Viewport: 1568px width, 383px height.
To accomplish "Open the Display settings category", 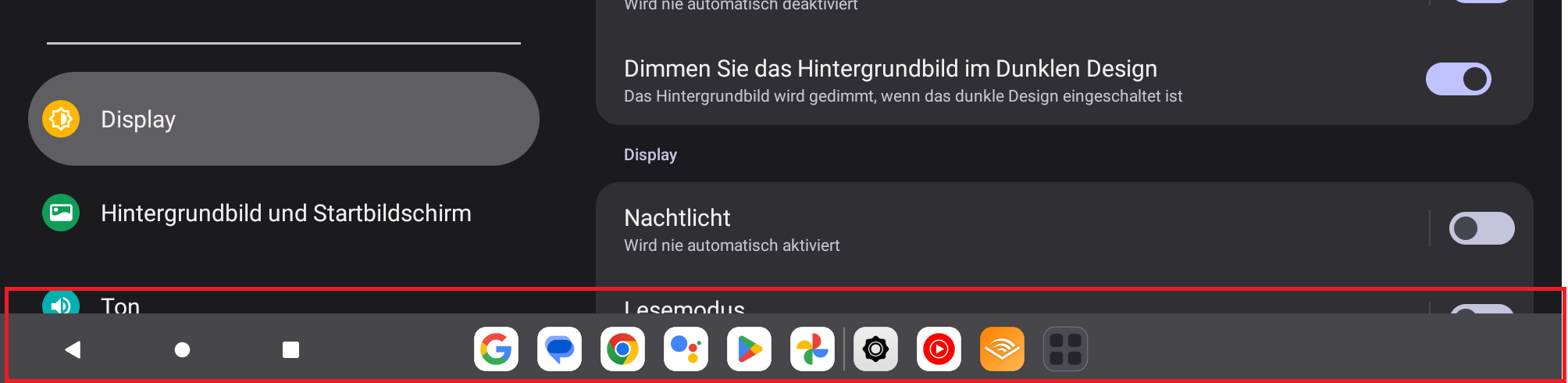I will pyautogui.click(x=283, y=119).
